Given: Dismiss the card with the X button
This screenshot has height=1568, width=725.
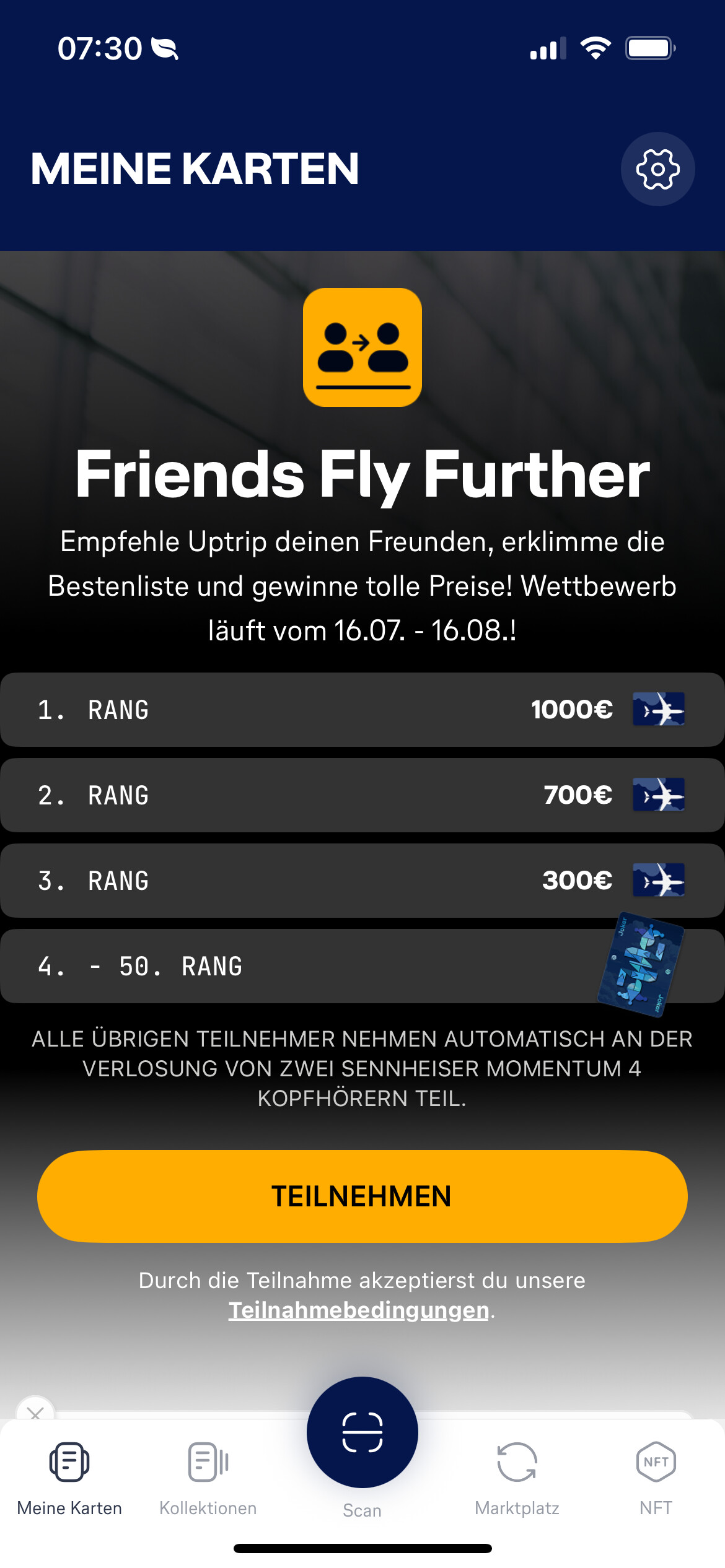Looking at the screenshot, I should click(35, 1411).
